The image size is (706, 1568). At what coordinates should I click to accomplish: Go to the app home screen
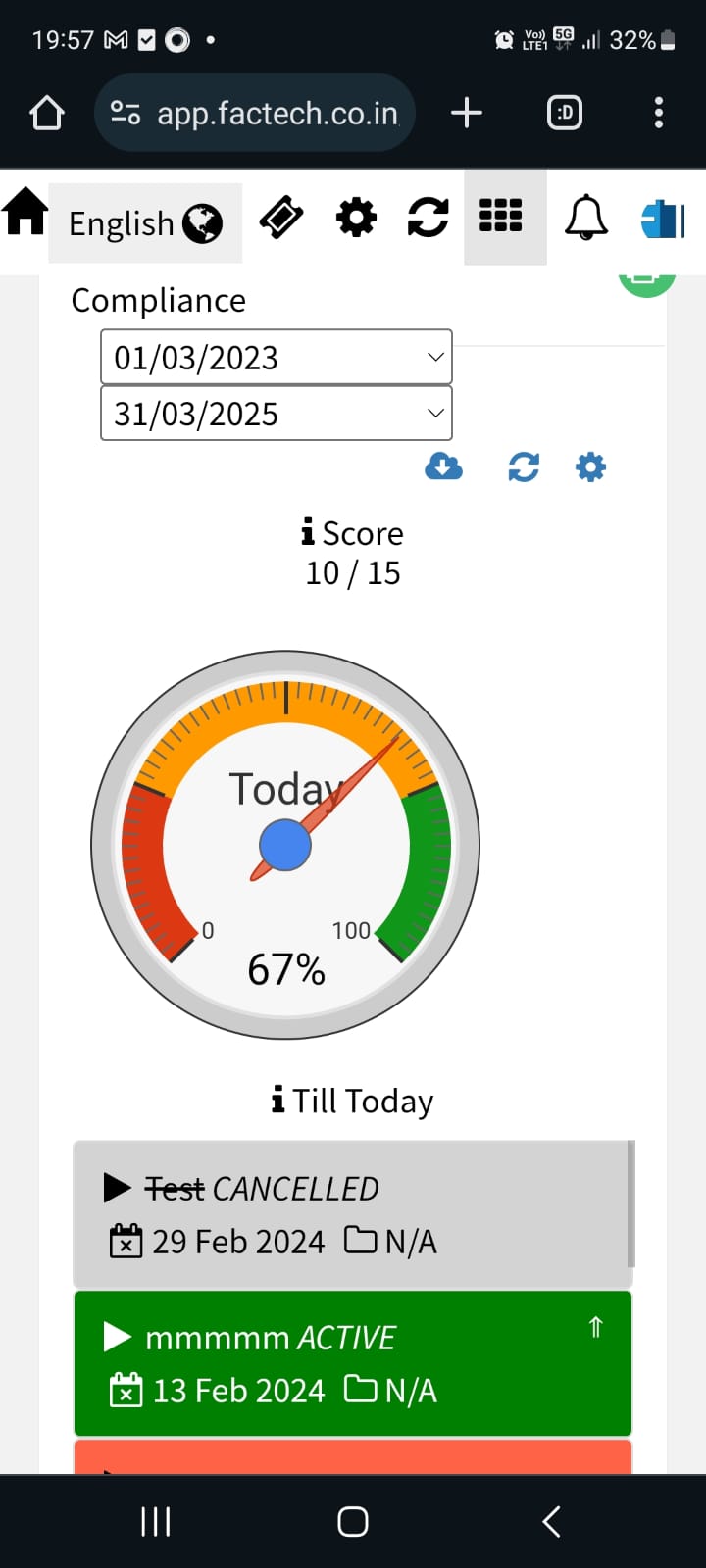[25, 214]
